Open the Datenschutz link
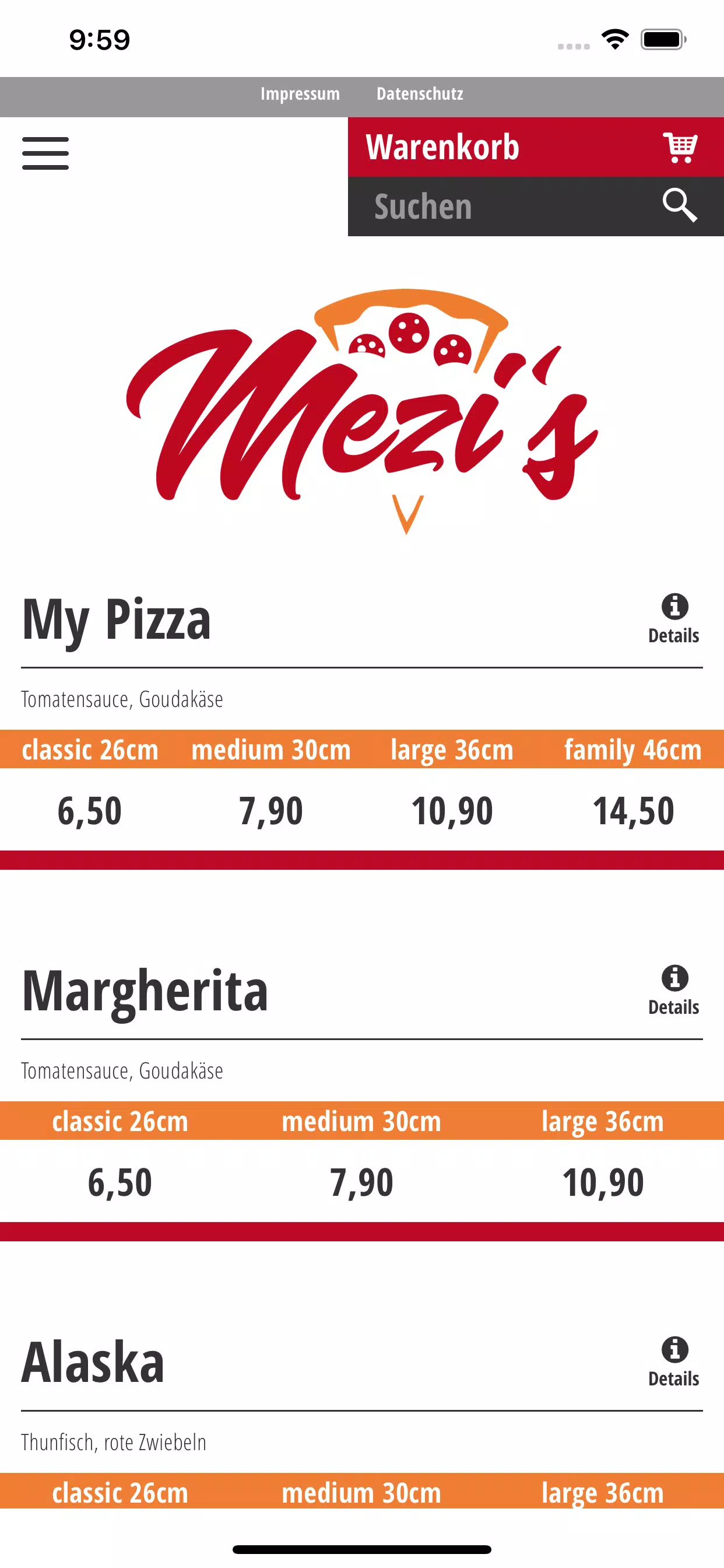The height and width of the screenshot is (1568, 724). pos(420,94)
